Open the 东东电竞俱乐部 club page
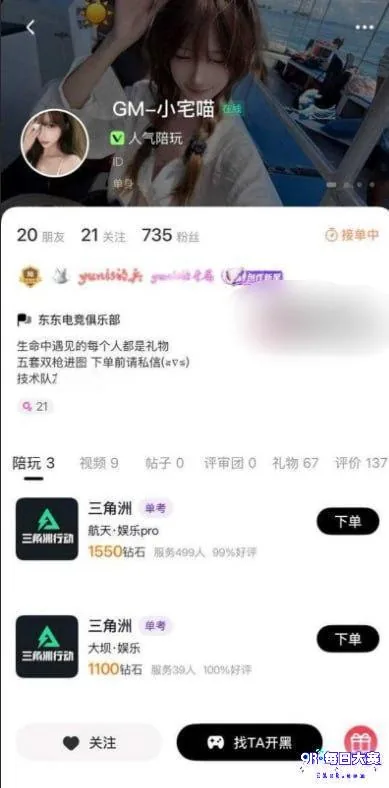 coord(69,320)
